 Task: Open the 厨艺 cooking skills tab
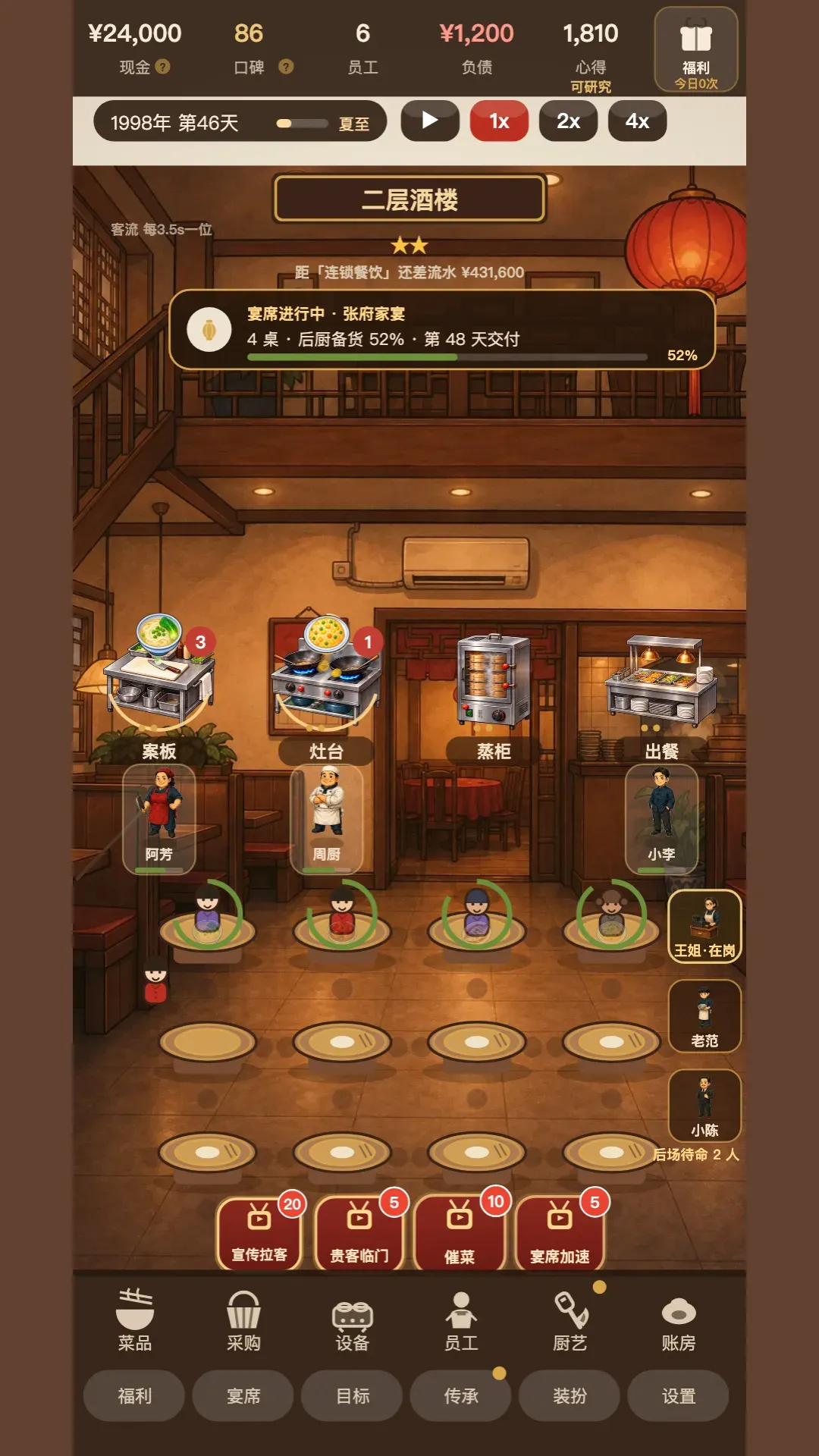570,1320
